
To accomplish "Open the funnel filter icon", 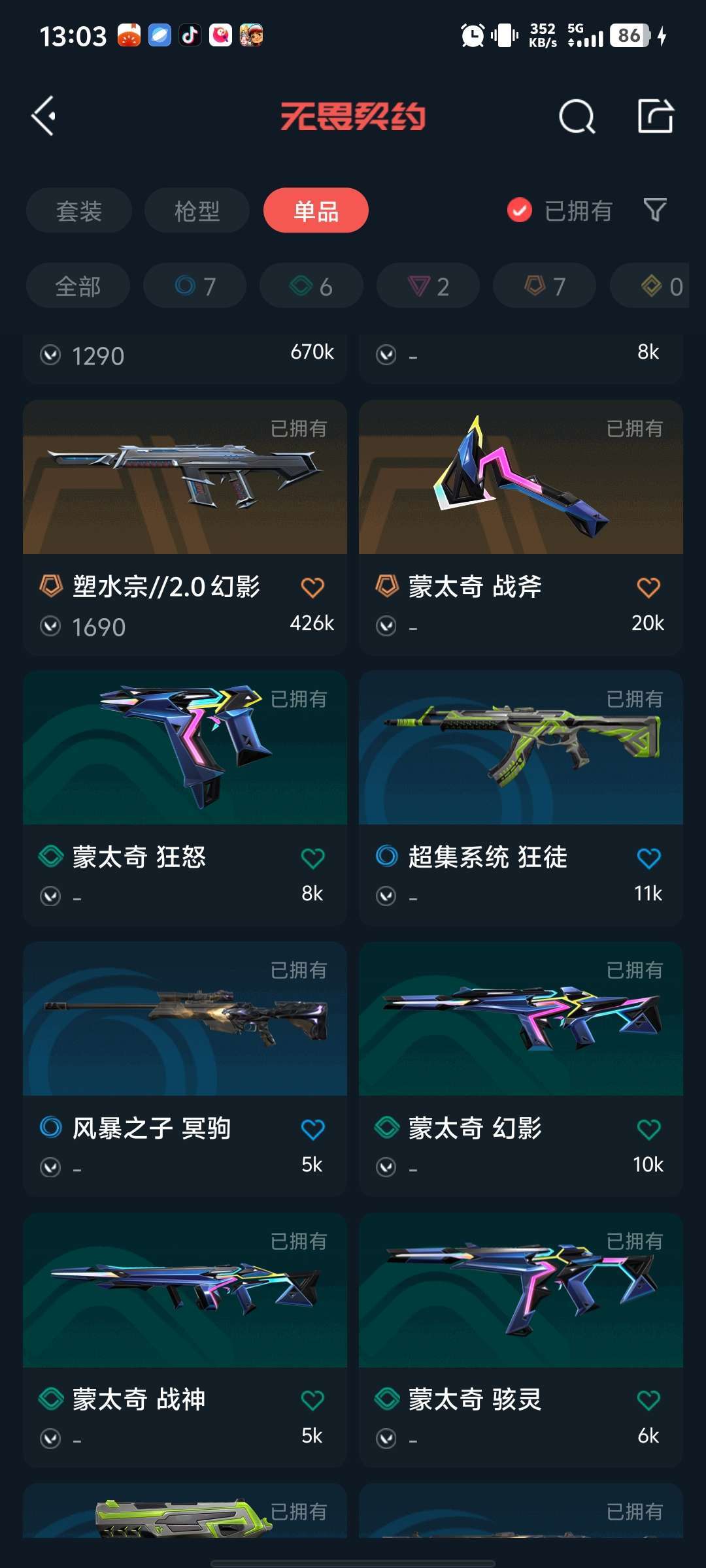I will [655, 210].
